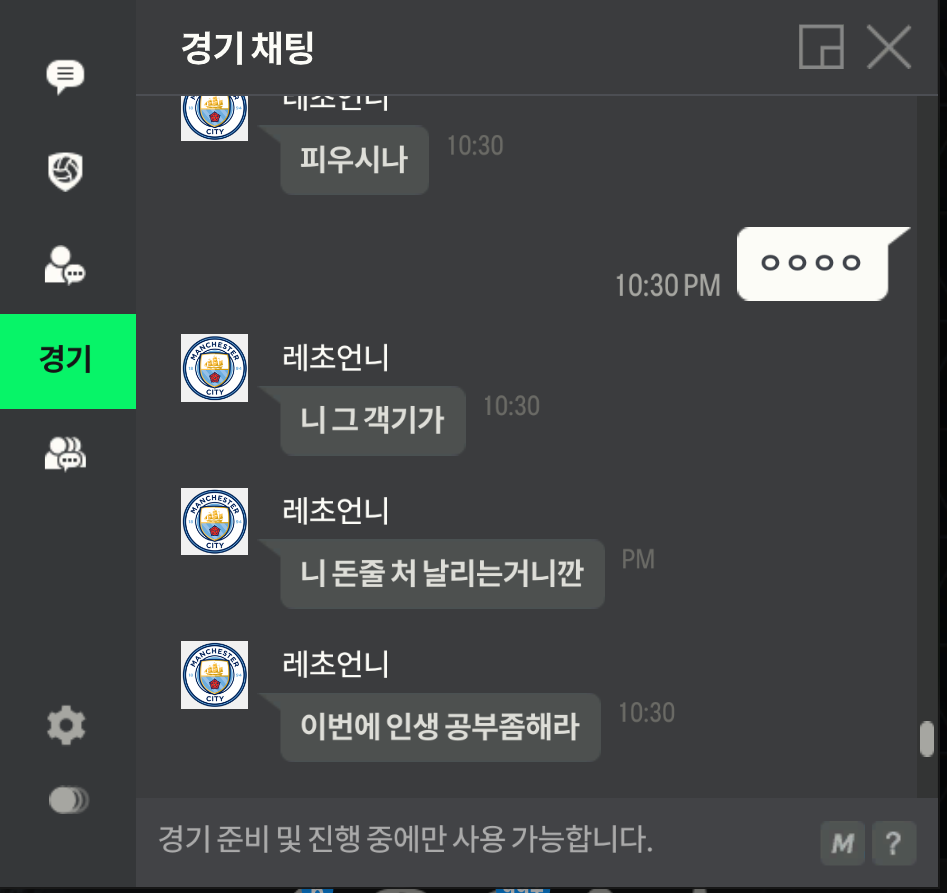Select the 경기 tab
The height and width of the screenshot is (893, 947).
[x=67, y=361]
